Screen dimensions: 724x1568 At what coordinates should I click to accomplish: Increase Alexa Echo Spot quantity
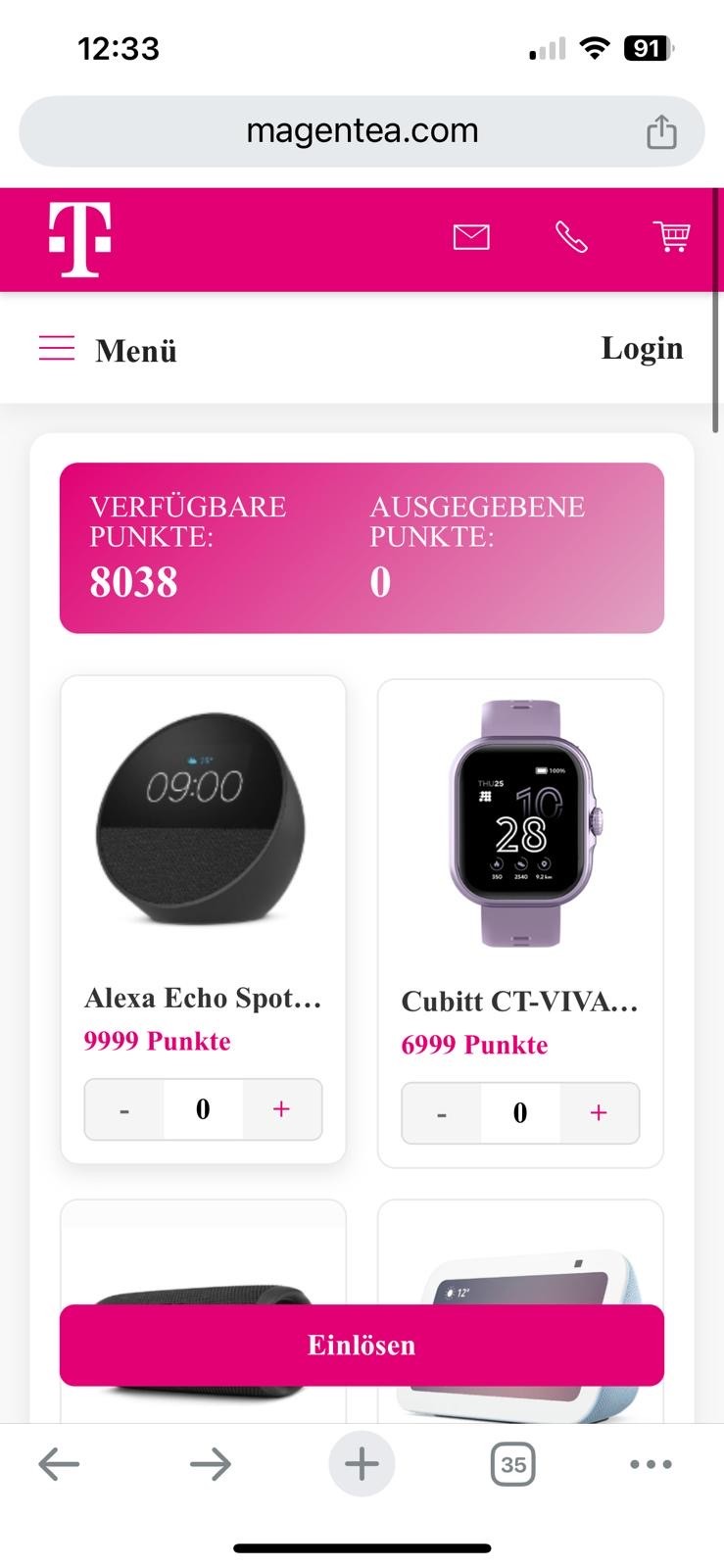click(x=281, y=1109)
